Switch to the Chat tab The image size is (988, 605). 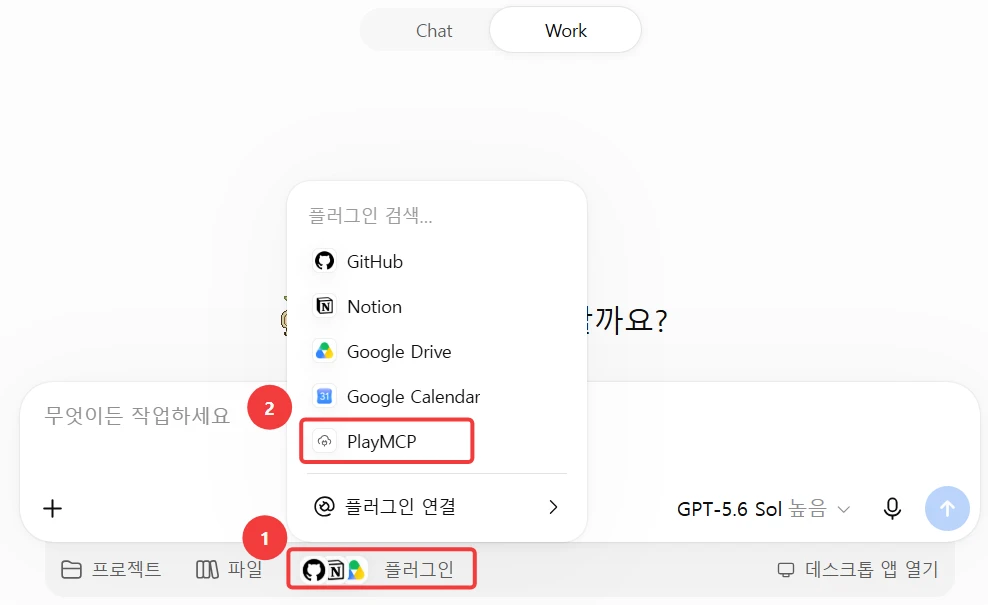click(434, 30)
